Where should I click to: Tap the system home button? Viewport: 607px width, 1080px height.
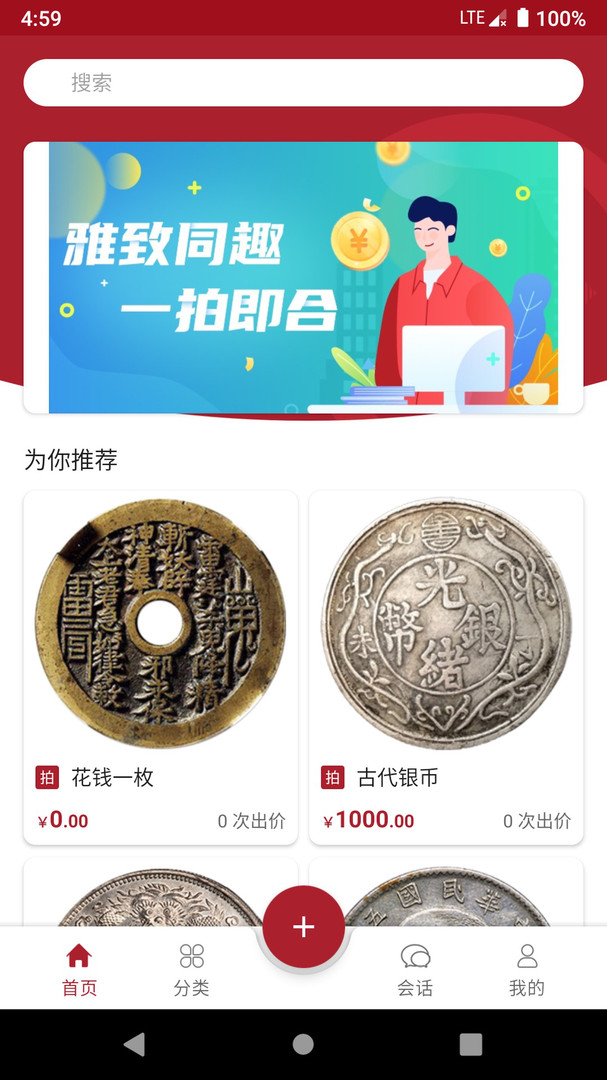[x=303, y=1045]
